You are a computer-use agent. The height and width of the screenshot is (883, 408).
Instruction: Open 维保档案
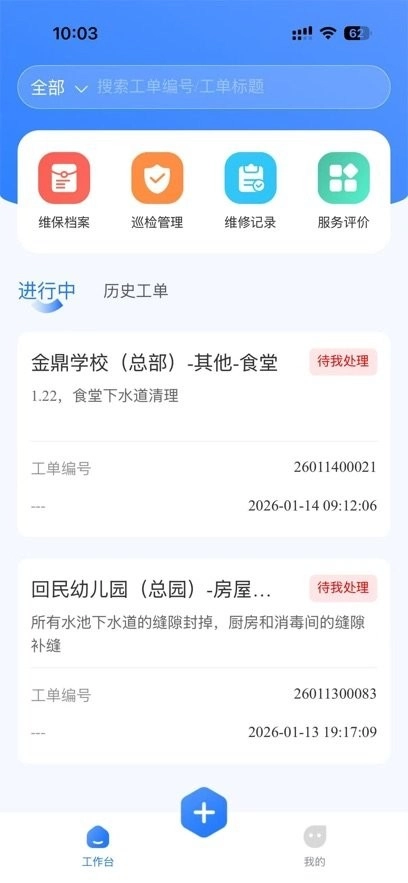point(64,191)
